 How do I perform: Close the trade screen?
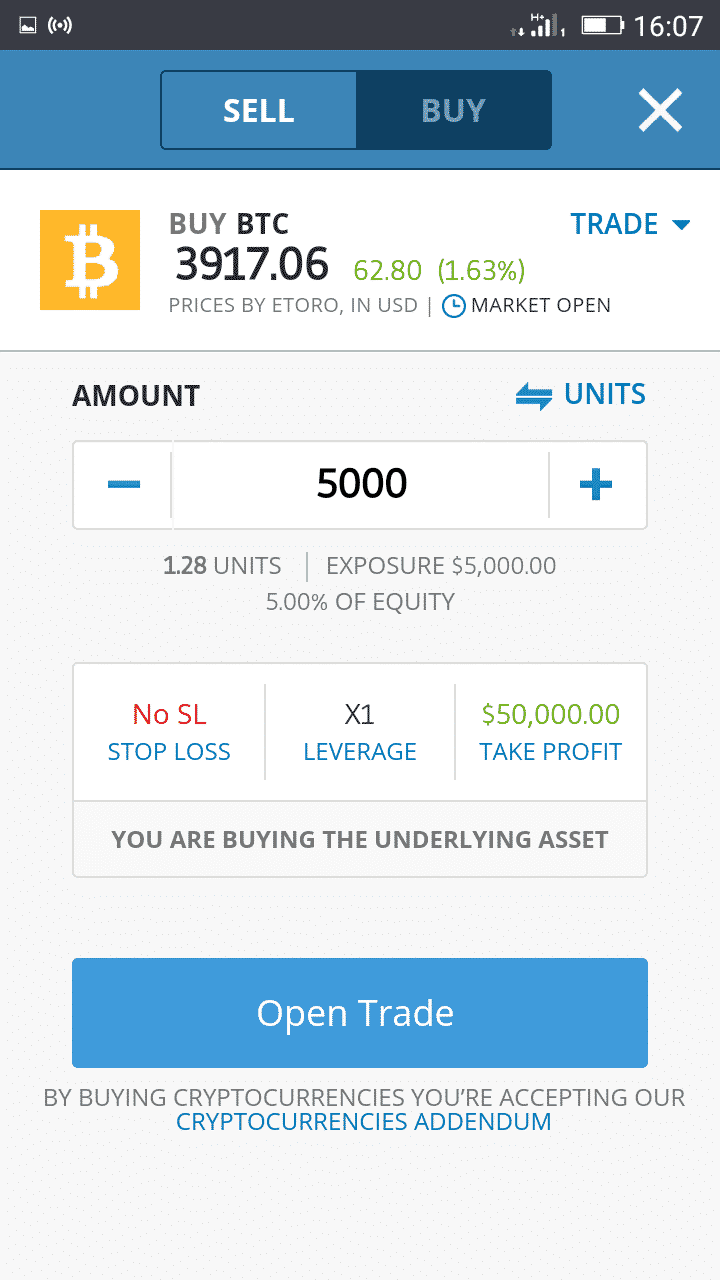(x=660, y=110)
